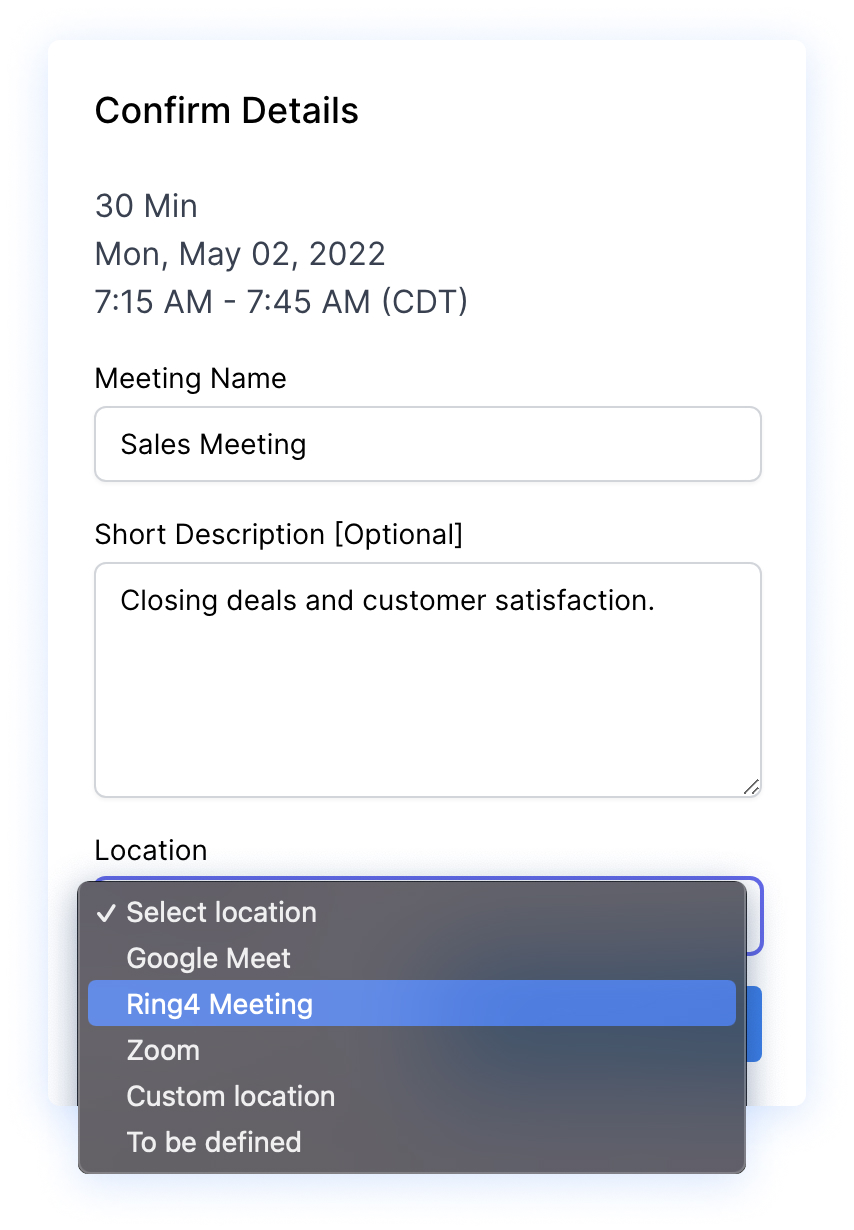Edit the Short Description text area
The image size is (854, 1230).
(x=427, y=680)
